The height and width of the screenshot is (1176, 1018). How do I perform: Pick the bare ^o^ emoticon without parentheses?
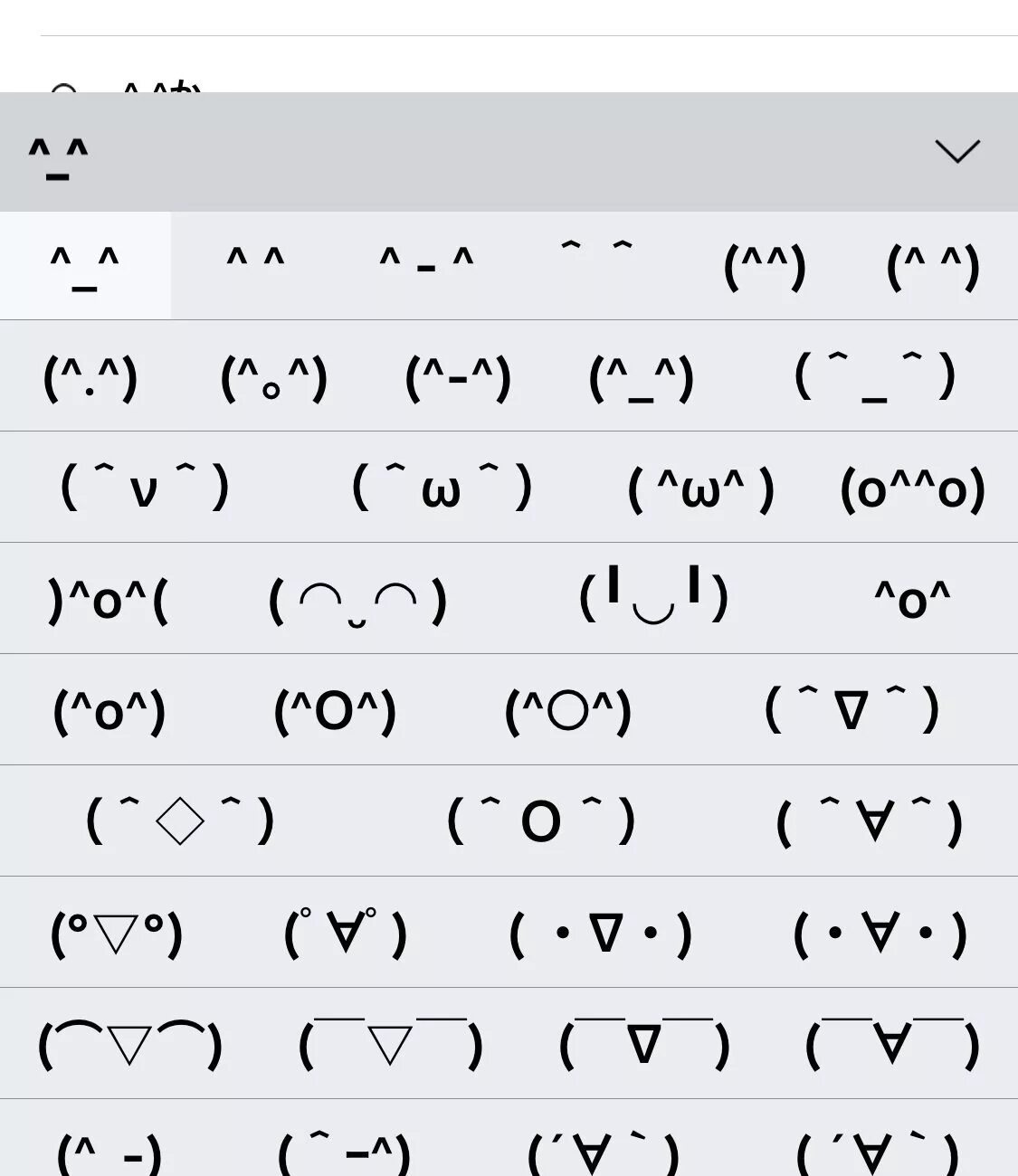click(x=912, y=599)
